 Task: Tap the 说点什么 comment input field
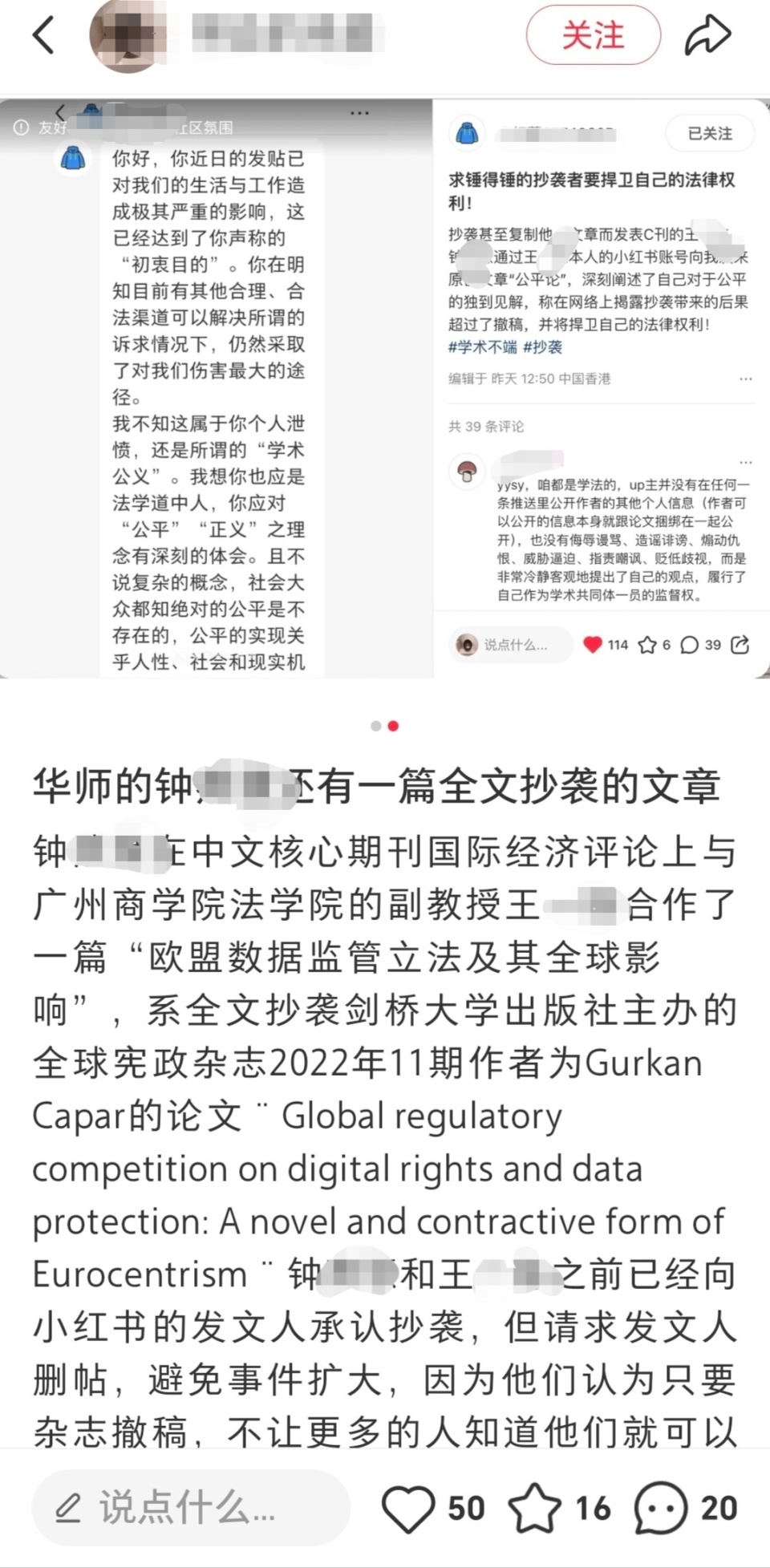click(x=191, y=1508)
